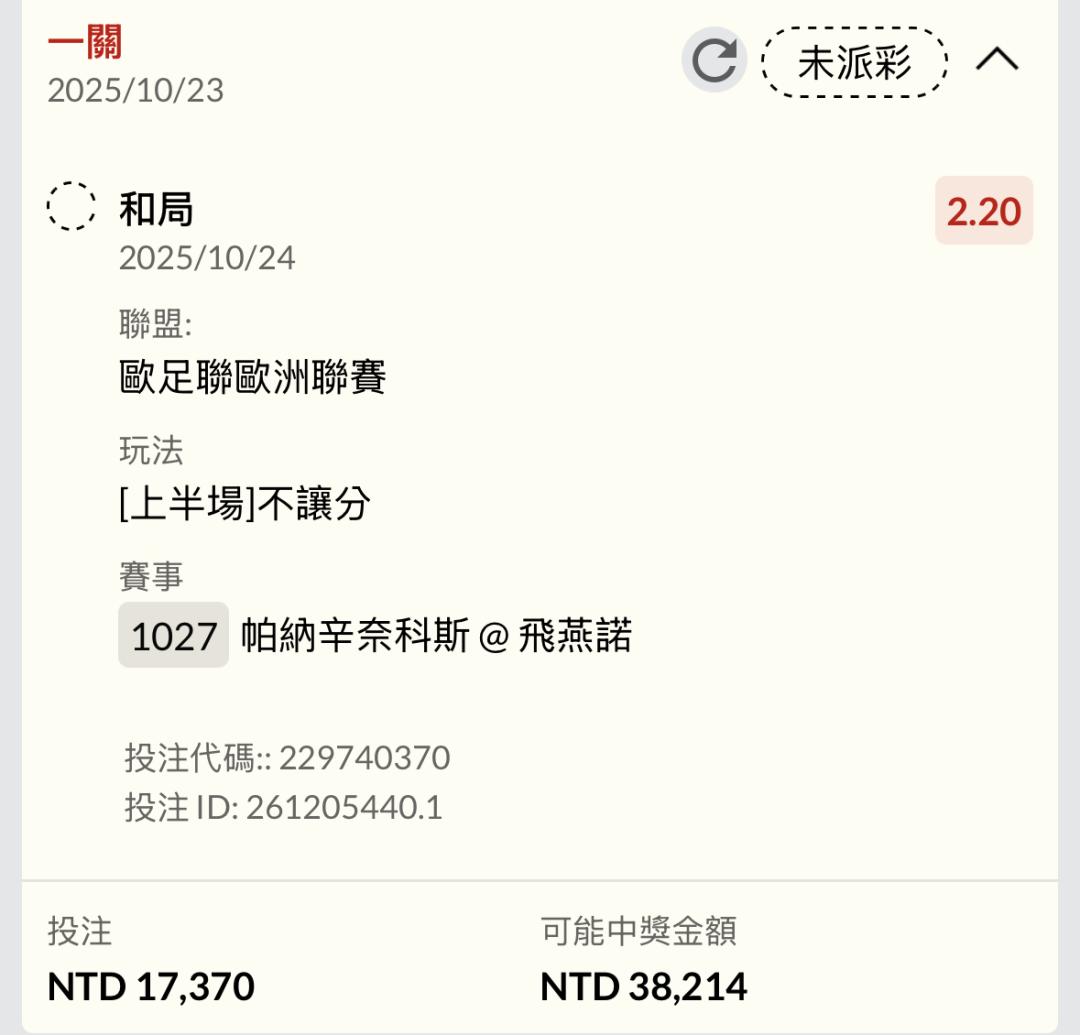Refresh the bet slip status
The width and height of the screenshot is (1080, 1035).
coord(714,60)
